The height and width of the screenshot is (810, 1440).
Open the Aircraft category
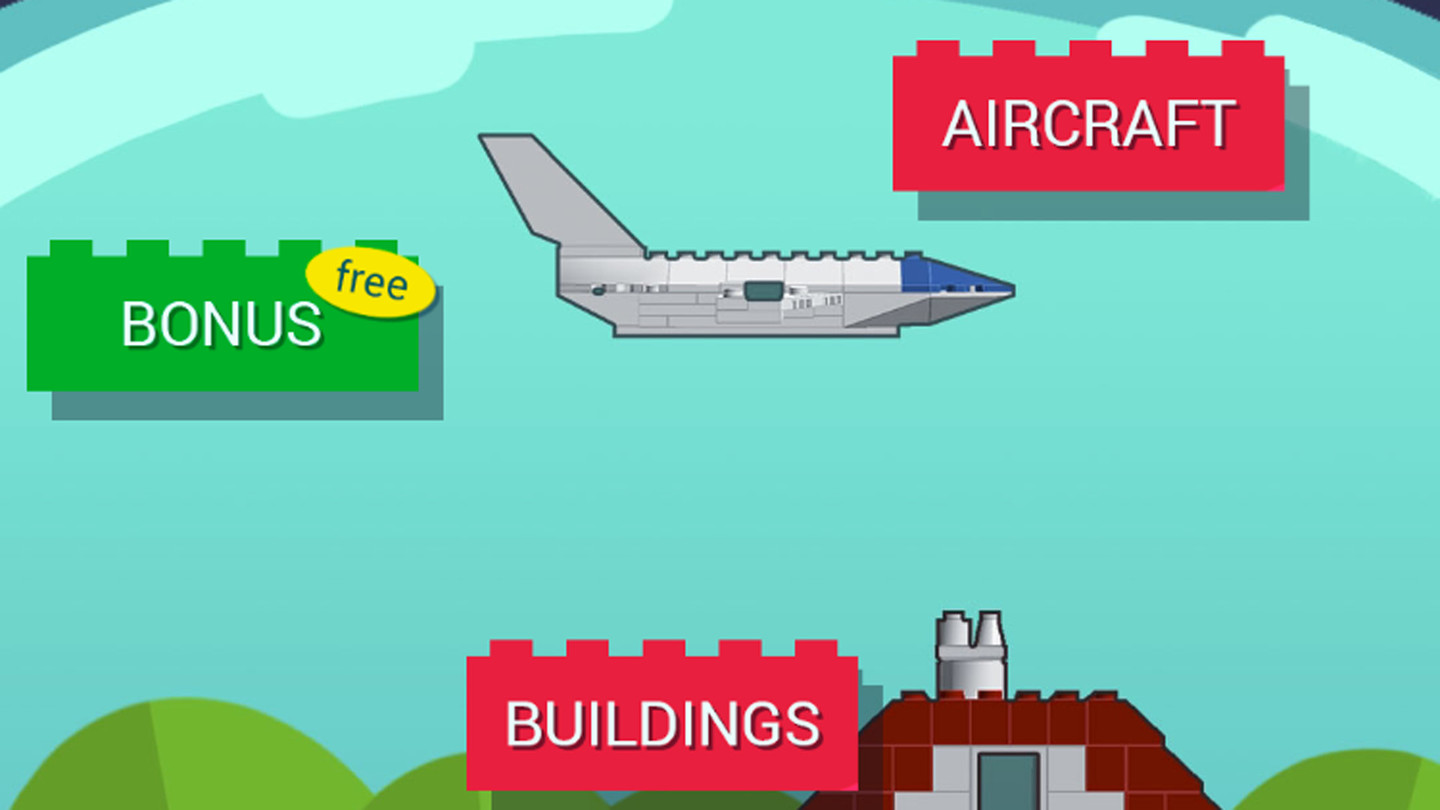1088,123
